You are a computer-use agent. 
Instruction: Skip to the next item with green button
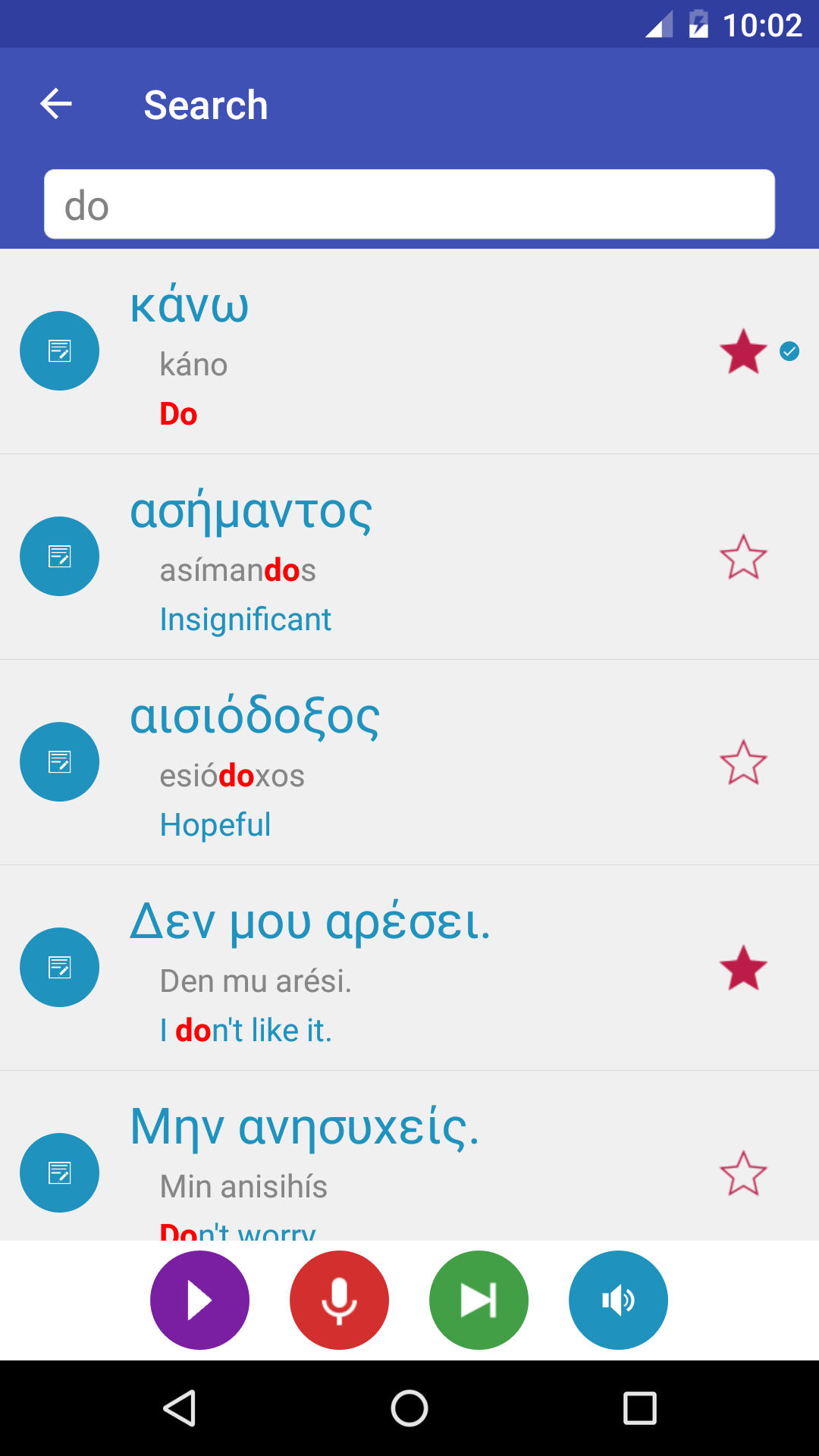click(479, 1300)
